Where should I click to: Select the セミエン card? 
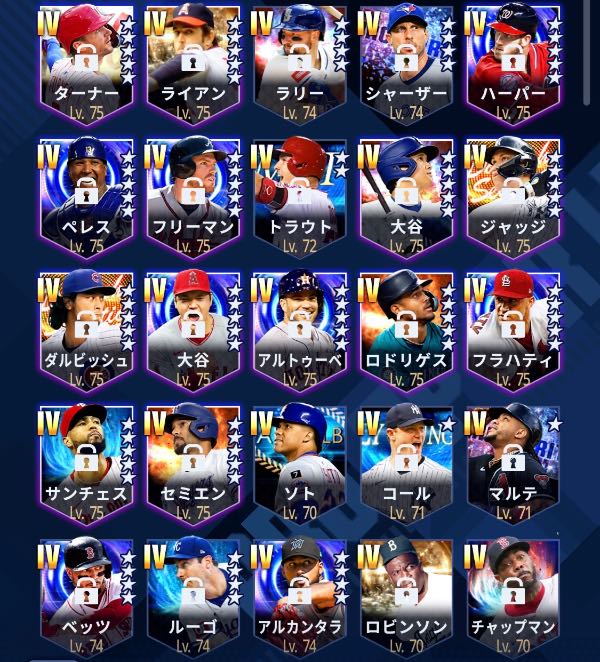point(193,460)
